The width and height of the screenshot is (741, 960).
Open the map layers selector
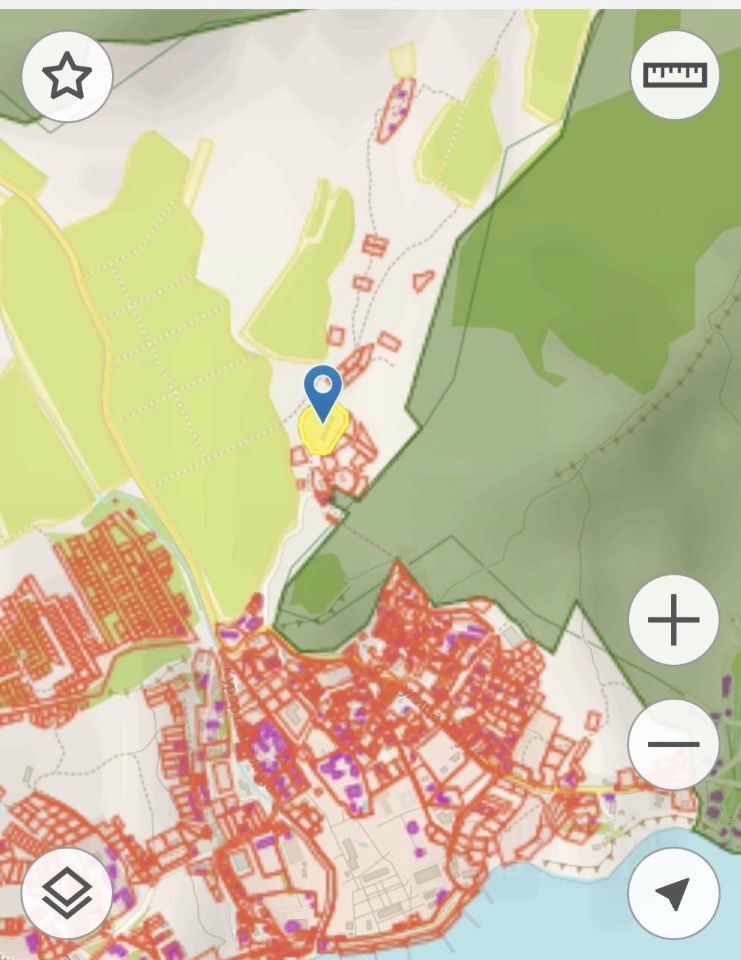pyautogui.click(x=67, y=893)
